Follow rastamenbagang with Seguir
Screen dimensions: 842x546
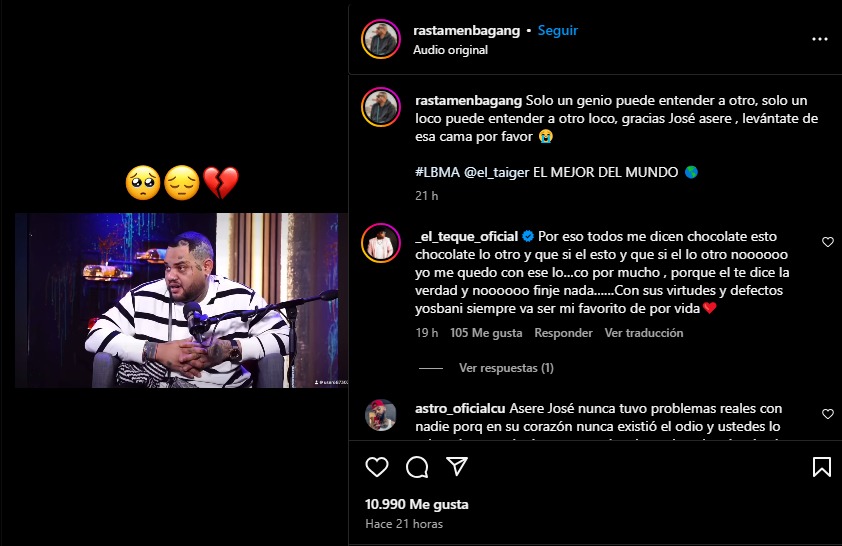(x=557, y=31)
